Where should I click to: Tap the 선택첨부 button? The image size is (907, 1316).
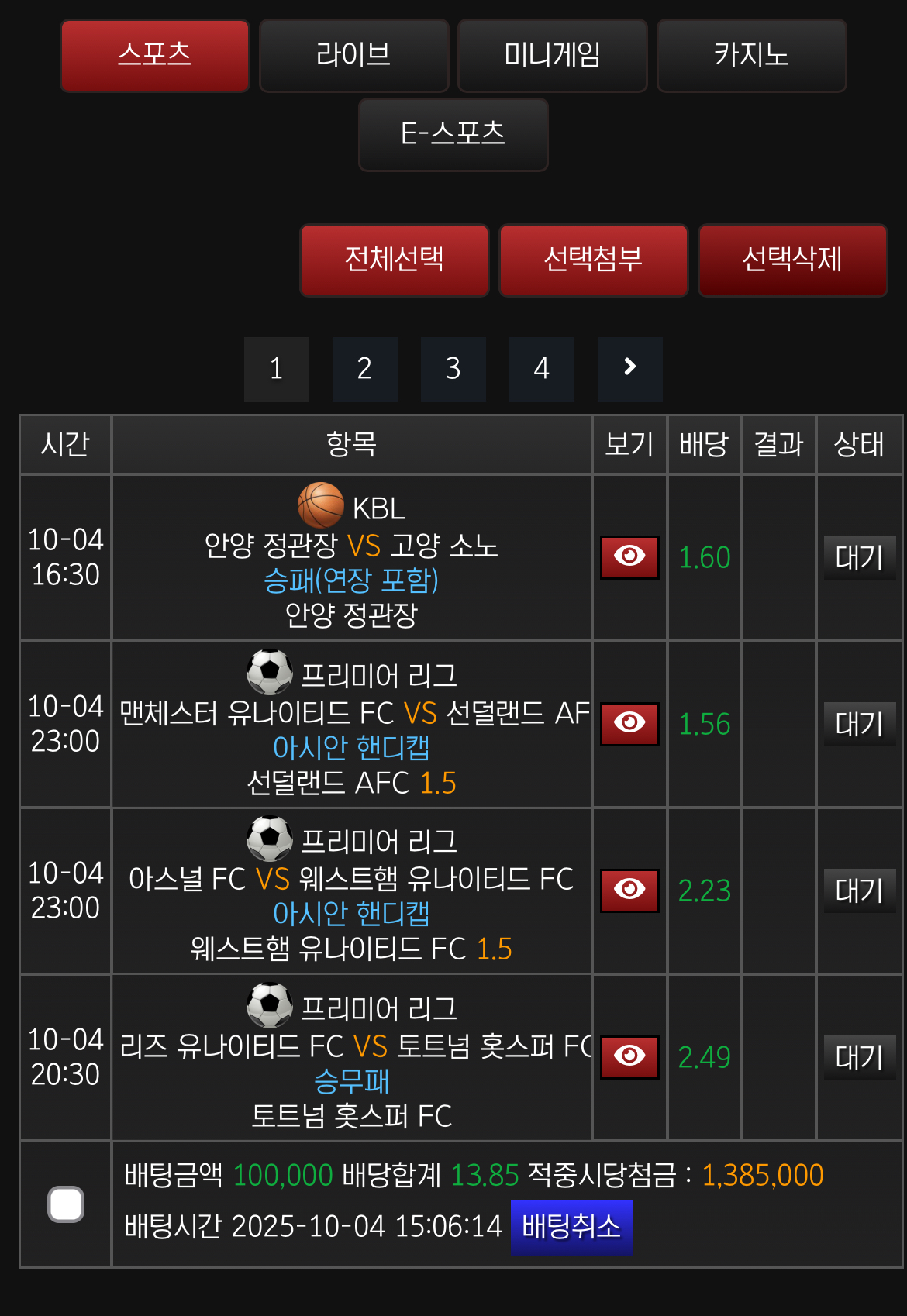coord(593,260)
